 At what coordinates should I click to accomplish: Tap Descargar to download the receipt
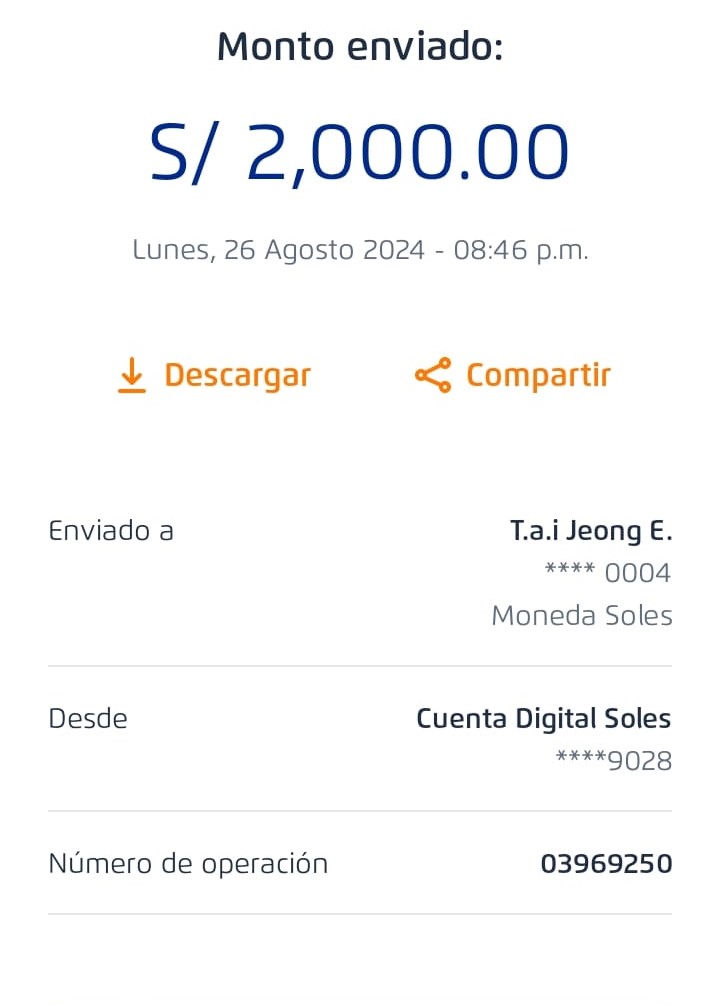pos(214,376)
